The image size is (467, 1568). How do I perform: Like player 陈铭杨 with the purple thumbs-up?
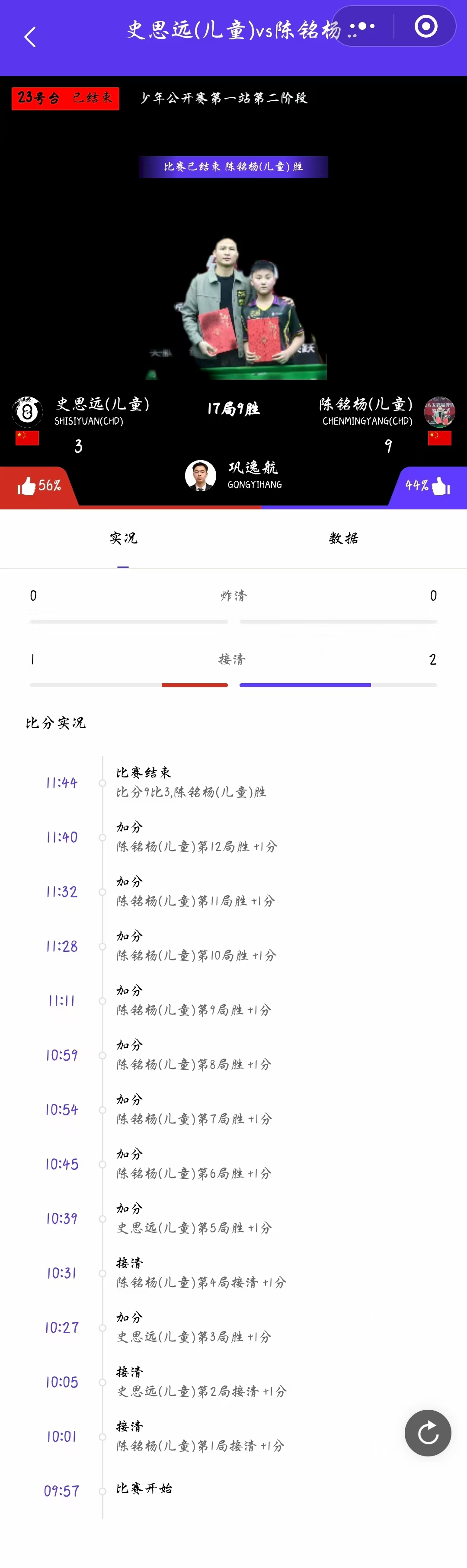coord(440,486)
